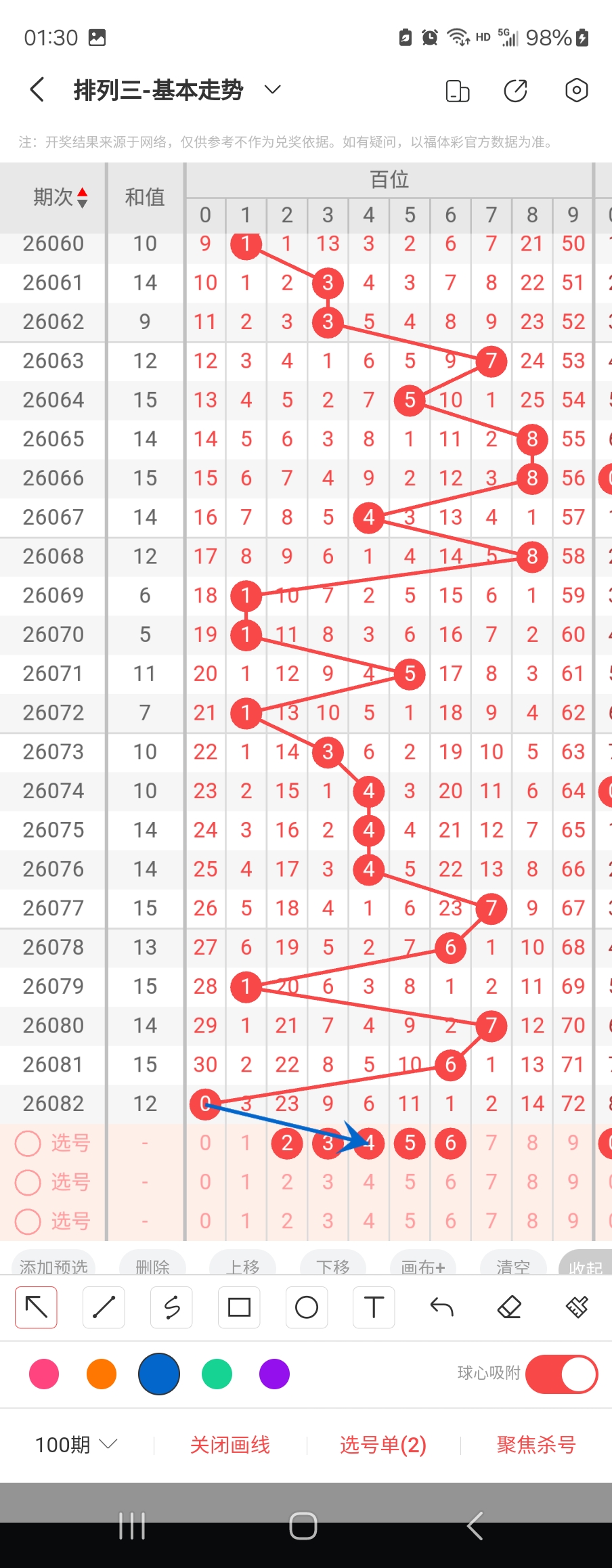
Task: Open the settings hexagon icon
Action: coord(576,90)
